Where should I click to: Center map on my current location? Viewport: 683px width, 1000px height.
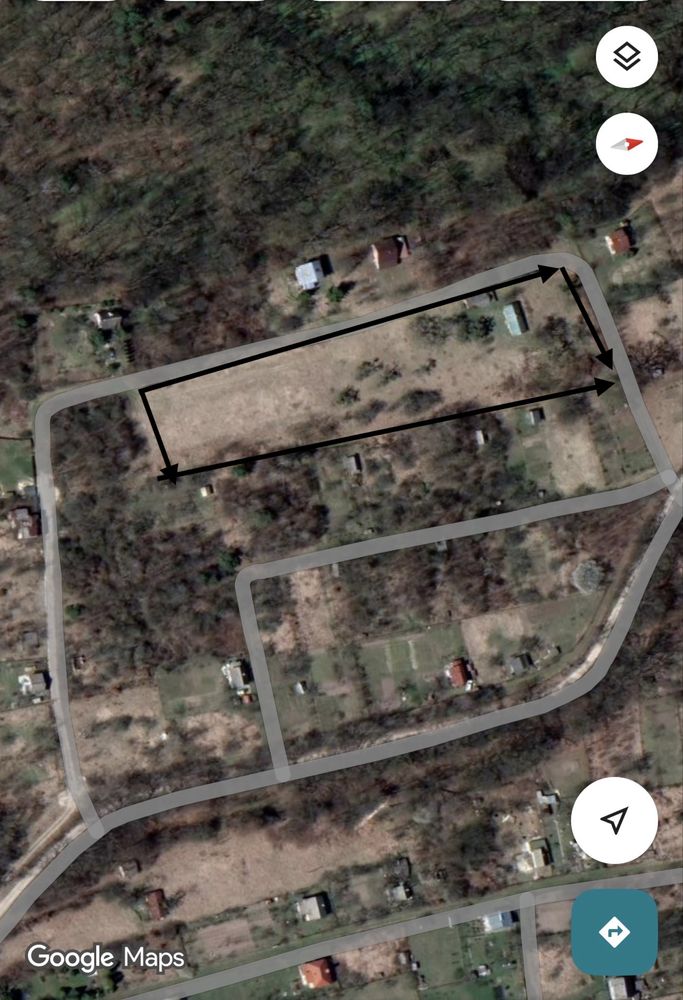(614, 821)
